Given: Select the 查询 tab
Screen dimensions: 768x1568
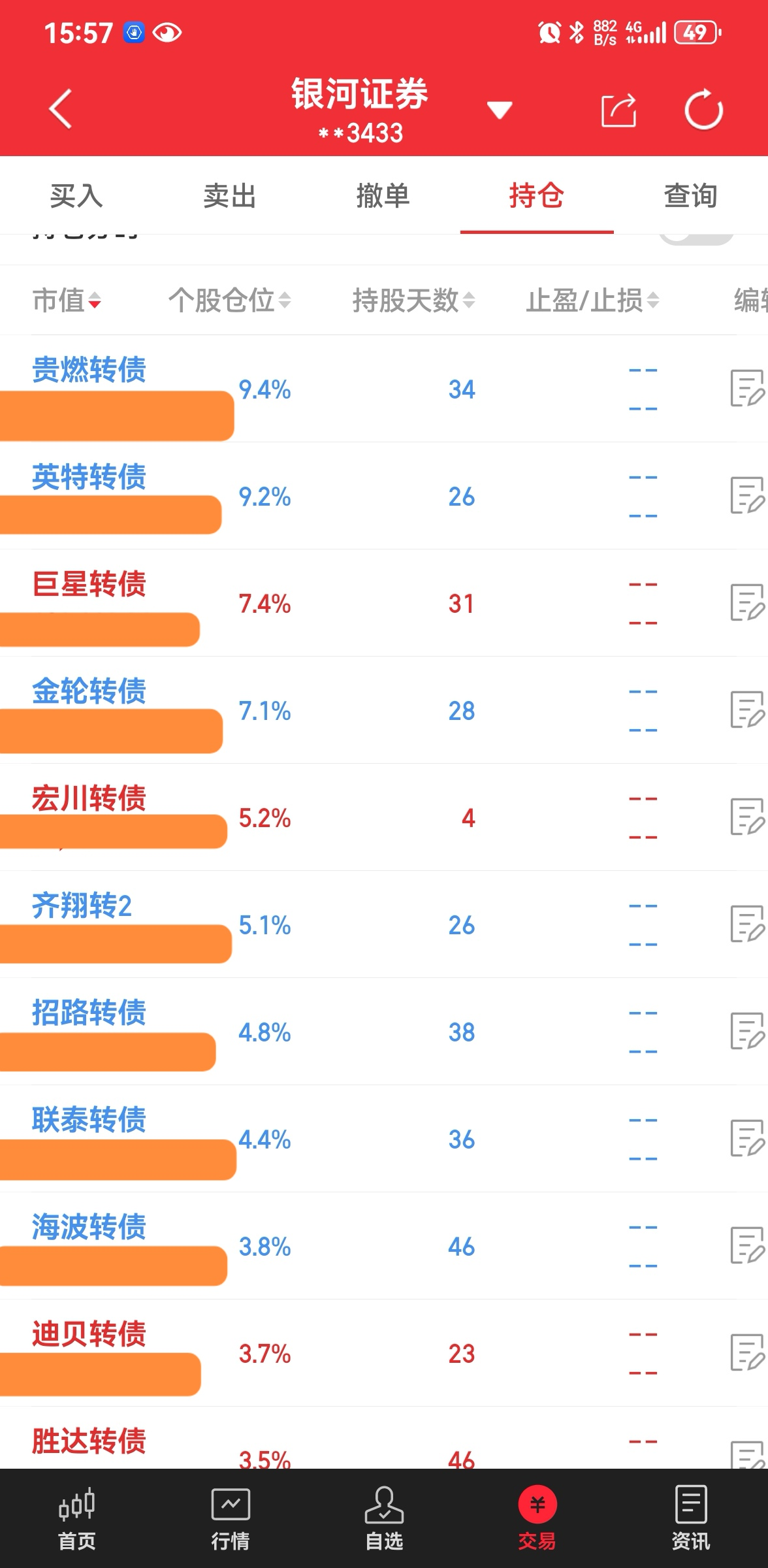Looking at the screenshot, I should pos(691,195).
